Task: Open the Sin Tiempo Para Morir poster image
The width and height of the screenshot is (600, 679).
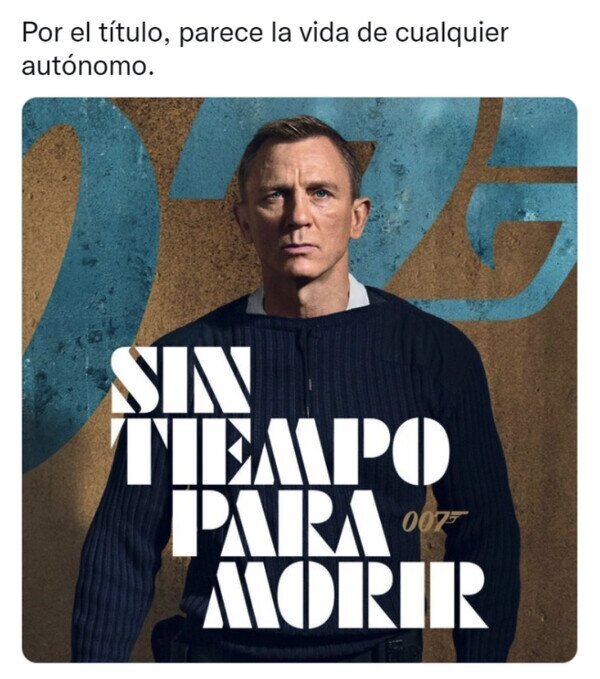Action: tap(300, 380)
